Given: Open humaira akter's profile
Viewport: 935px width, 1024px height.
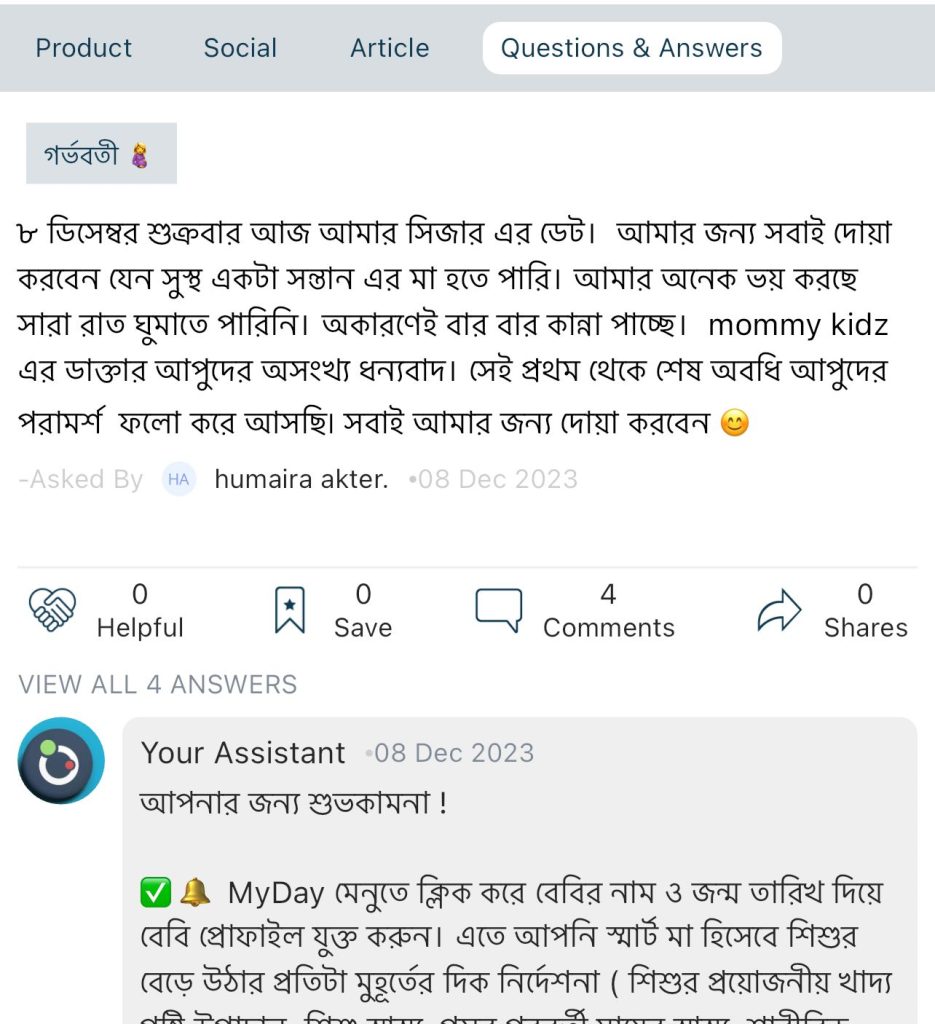Looking at the screenshot, I should click(301, 479).
